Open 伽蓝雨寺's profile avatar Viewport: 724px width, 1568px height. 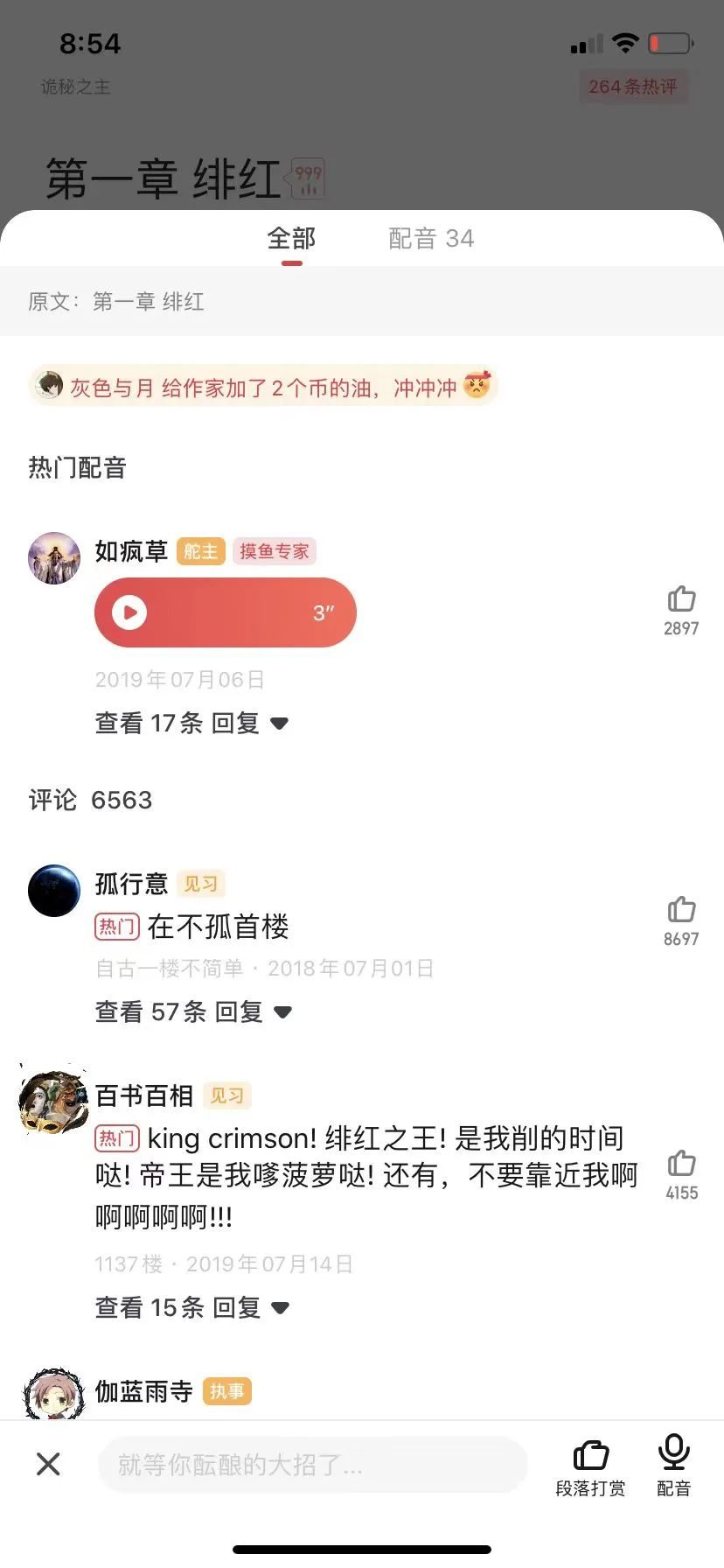(54, 1393)
